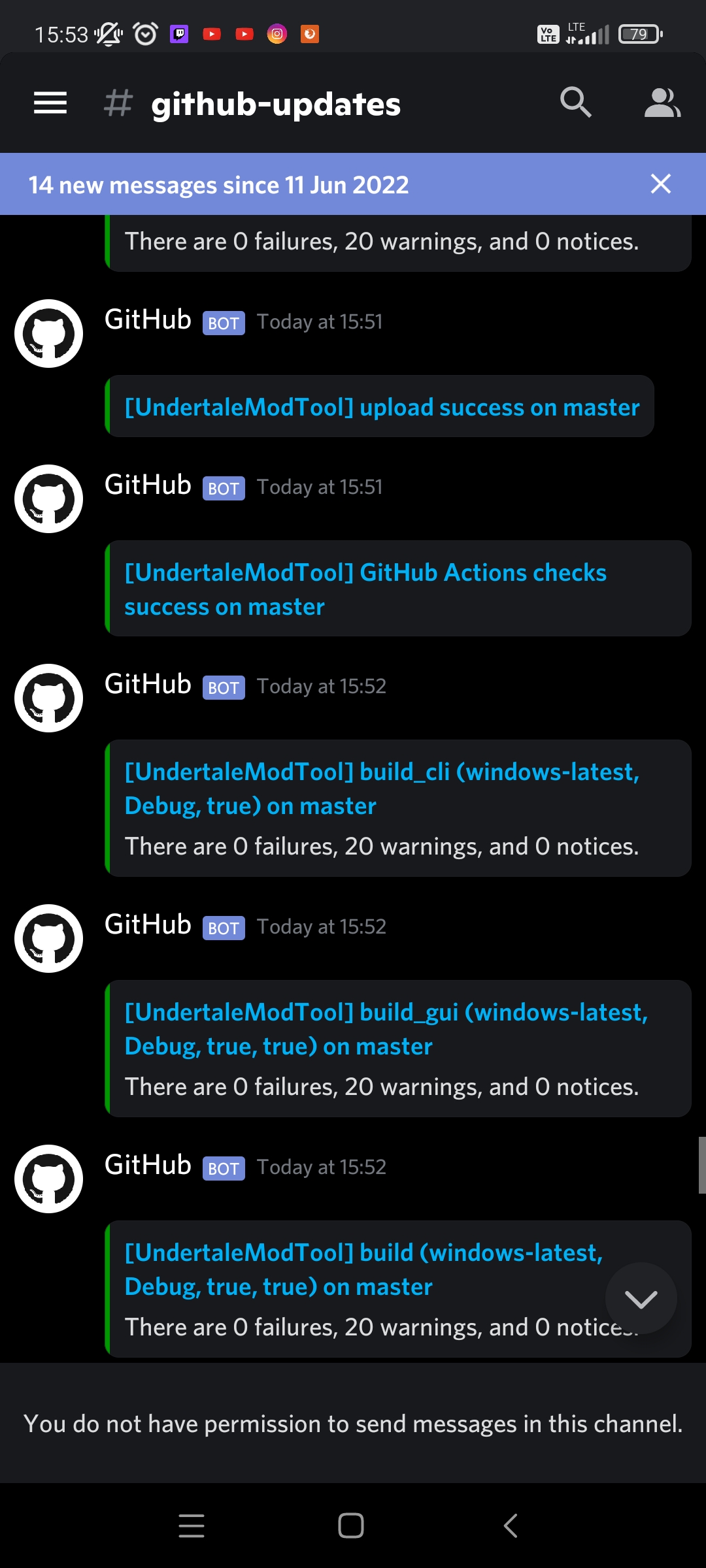Tap the GitHub avatar beside the build_cli message

tap(48, 697)
